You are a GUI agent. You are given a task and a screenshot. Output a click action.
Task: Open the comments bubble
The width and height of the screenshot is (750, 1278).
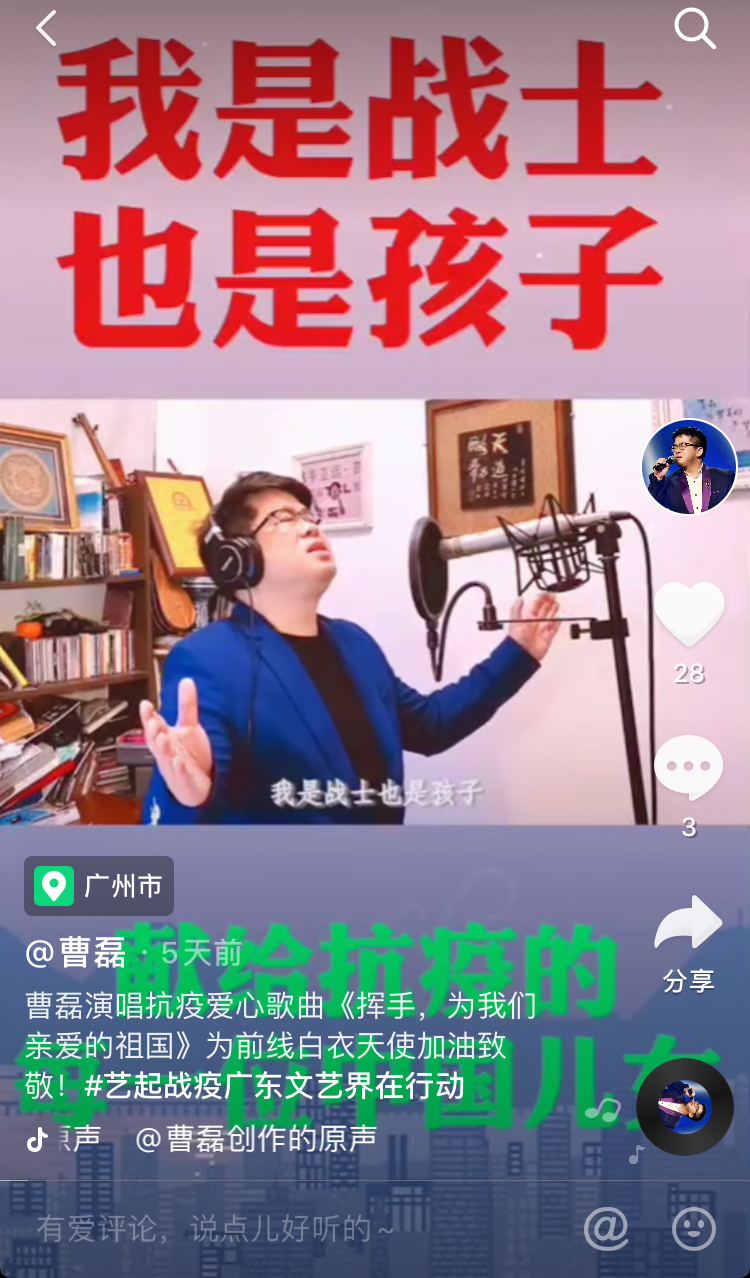click(x=689, y=768)
